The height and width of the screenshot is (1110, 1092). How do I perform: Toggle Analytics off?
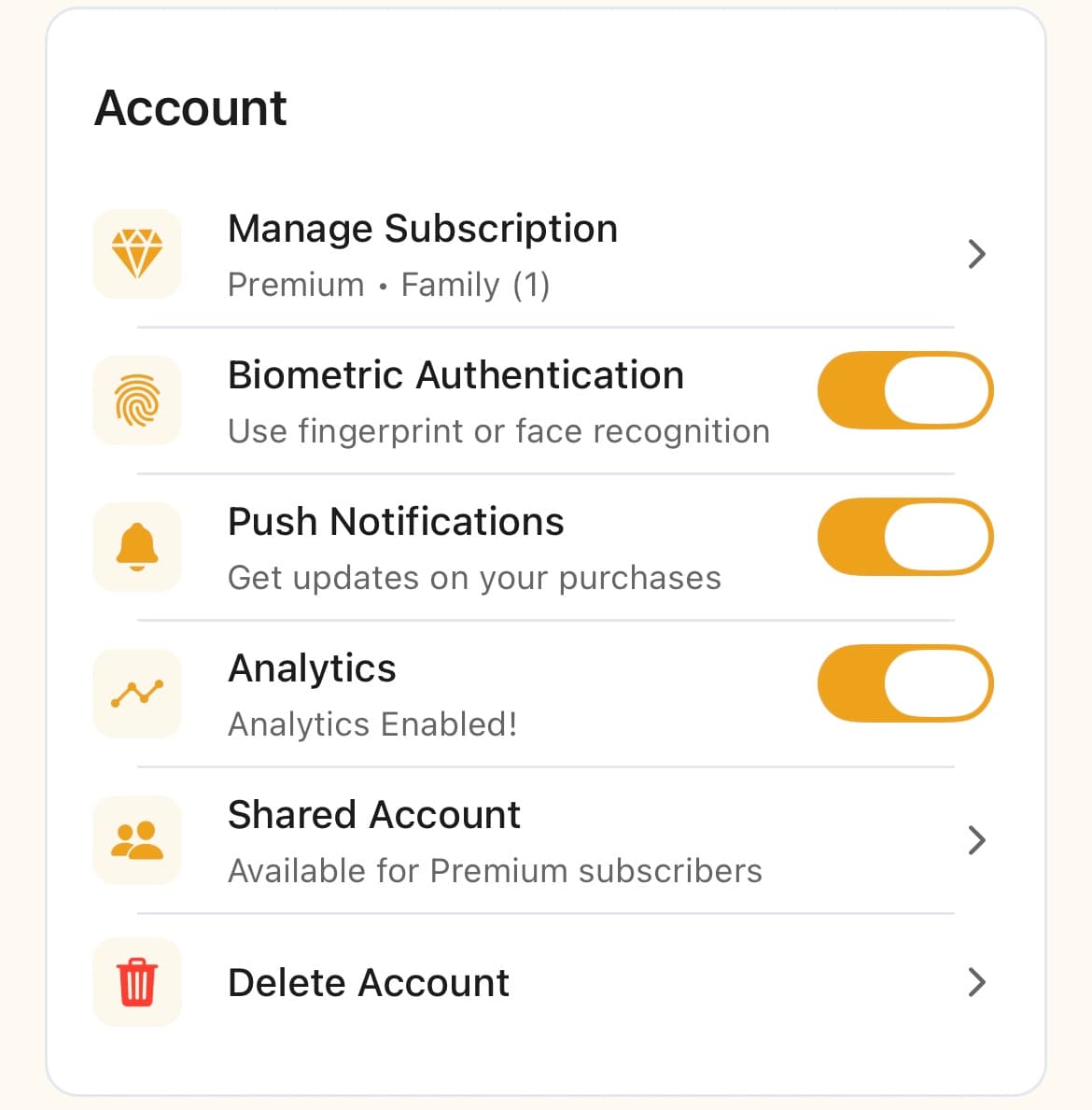pyautogui.click(x=904, y=683)
